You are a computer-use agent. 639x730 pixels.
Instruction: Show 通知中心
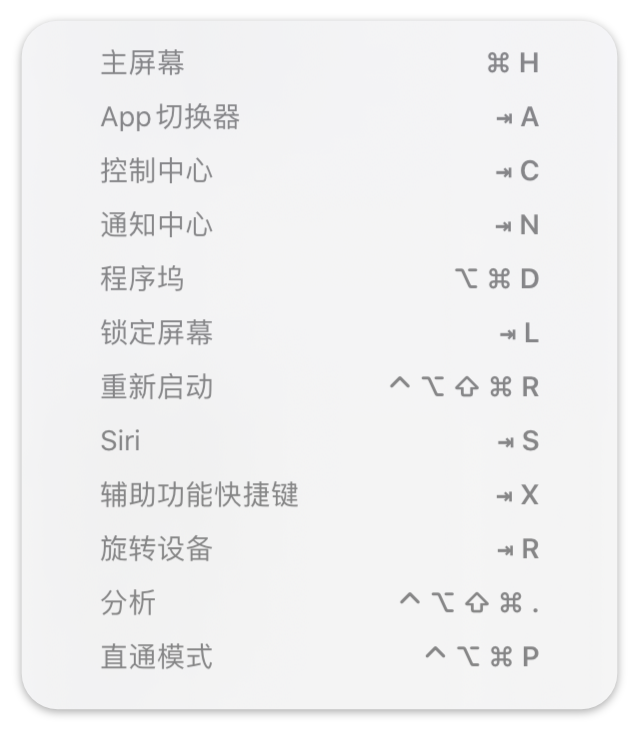157,226
